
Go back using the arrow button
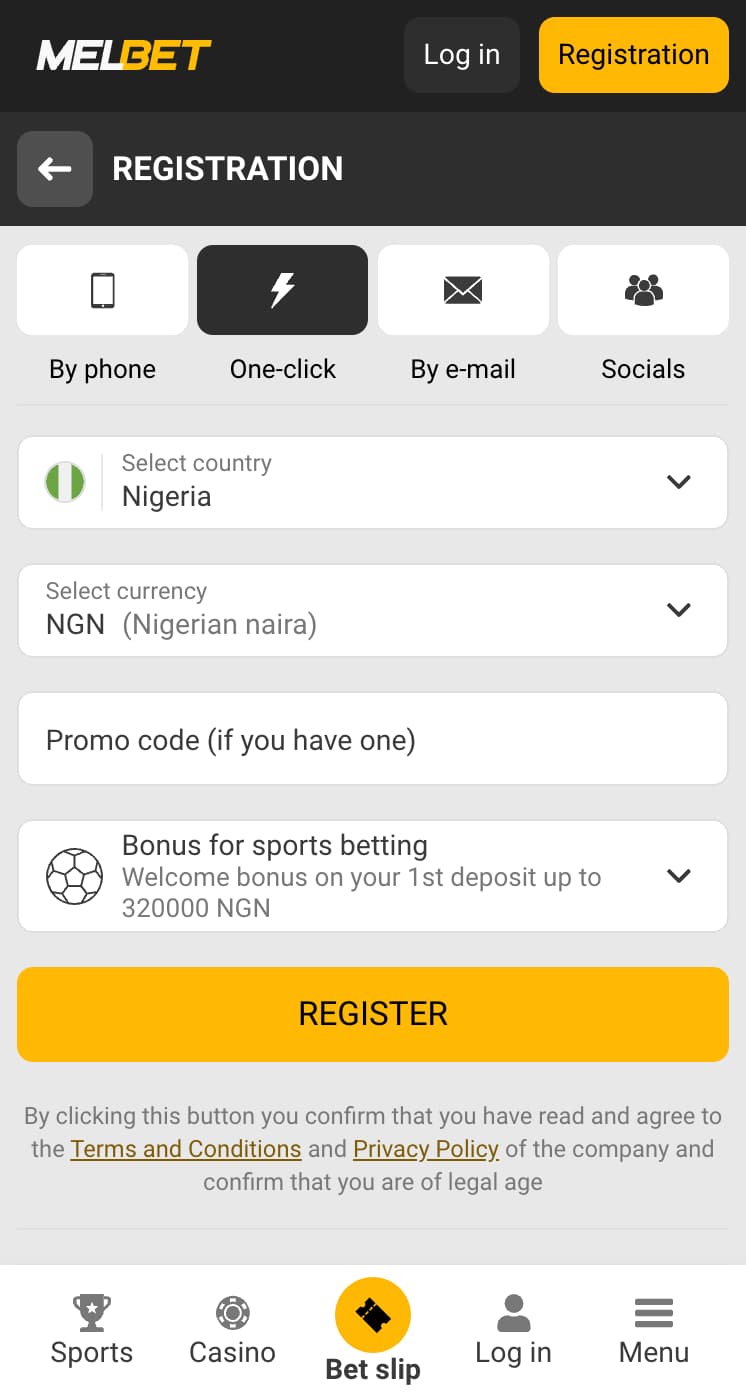click(55, 169)
